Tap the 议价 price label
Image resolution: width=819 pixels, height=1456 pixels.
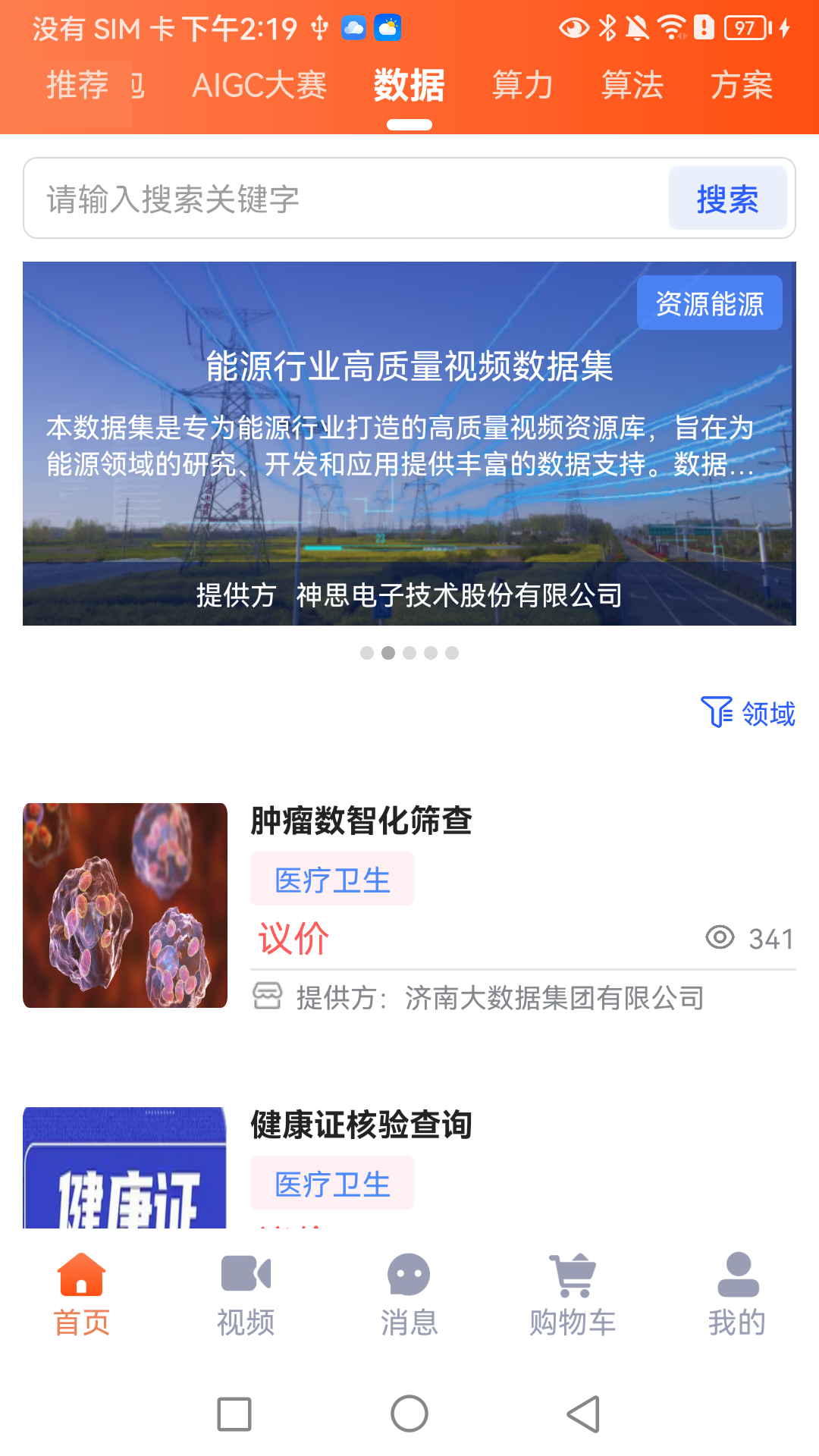(x=291, y=938)
